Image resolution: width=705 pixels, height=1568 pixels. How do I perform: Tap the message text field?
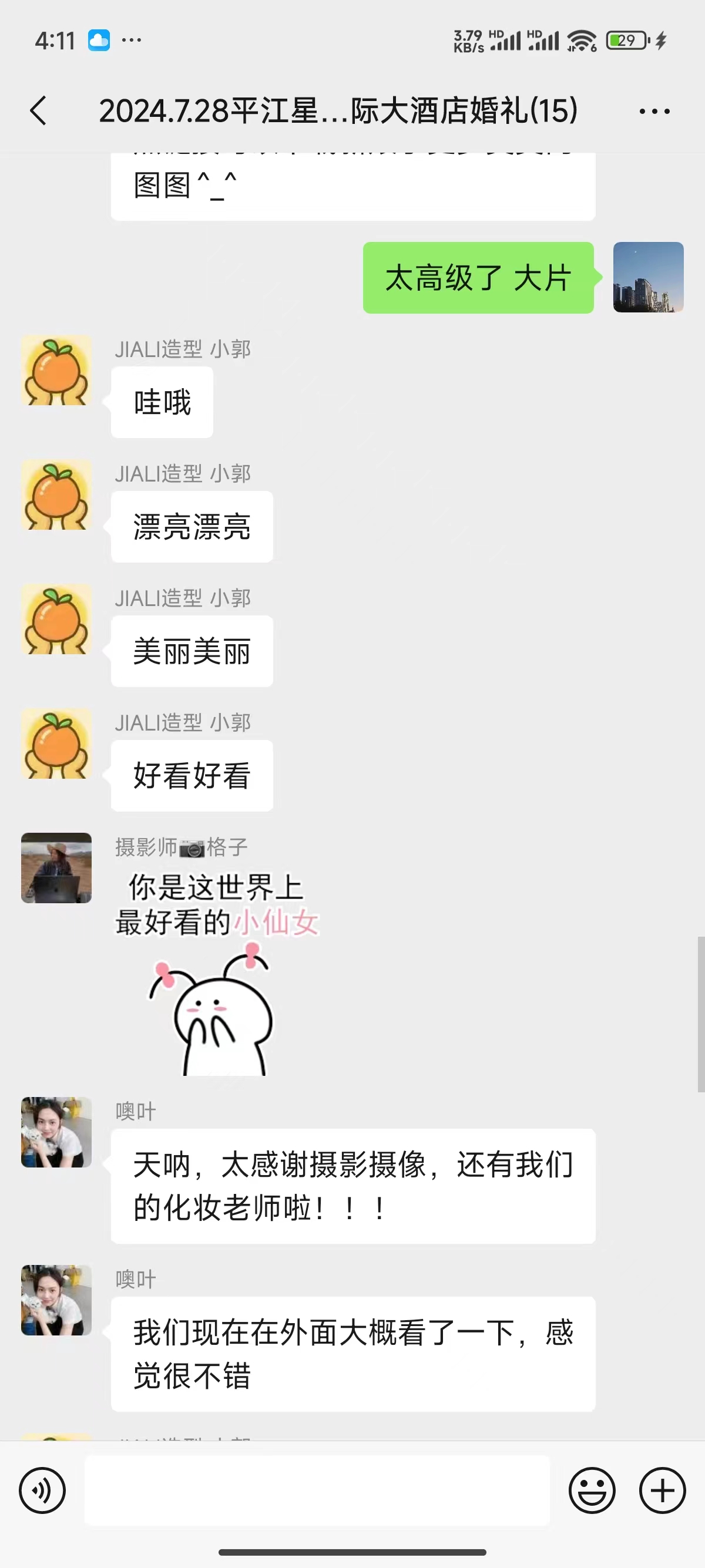(317, 1490)
